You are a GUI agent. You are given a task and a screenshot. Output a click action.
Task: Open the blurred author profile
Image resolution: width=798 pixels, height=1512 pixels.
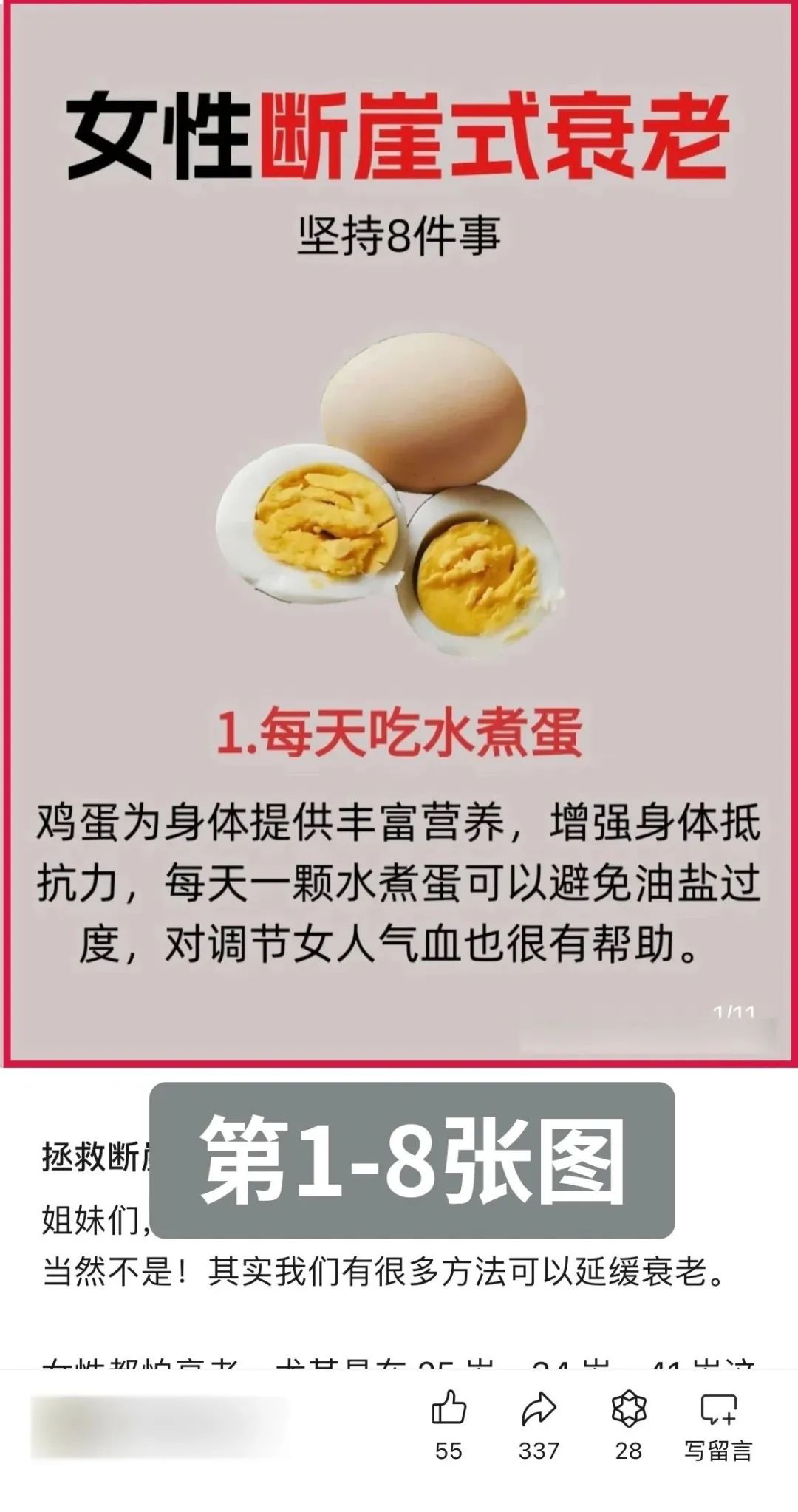[159, 1428]
